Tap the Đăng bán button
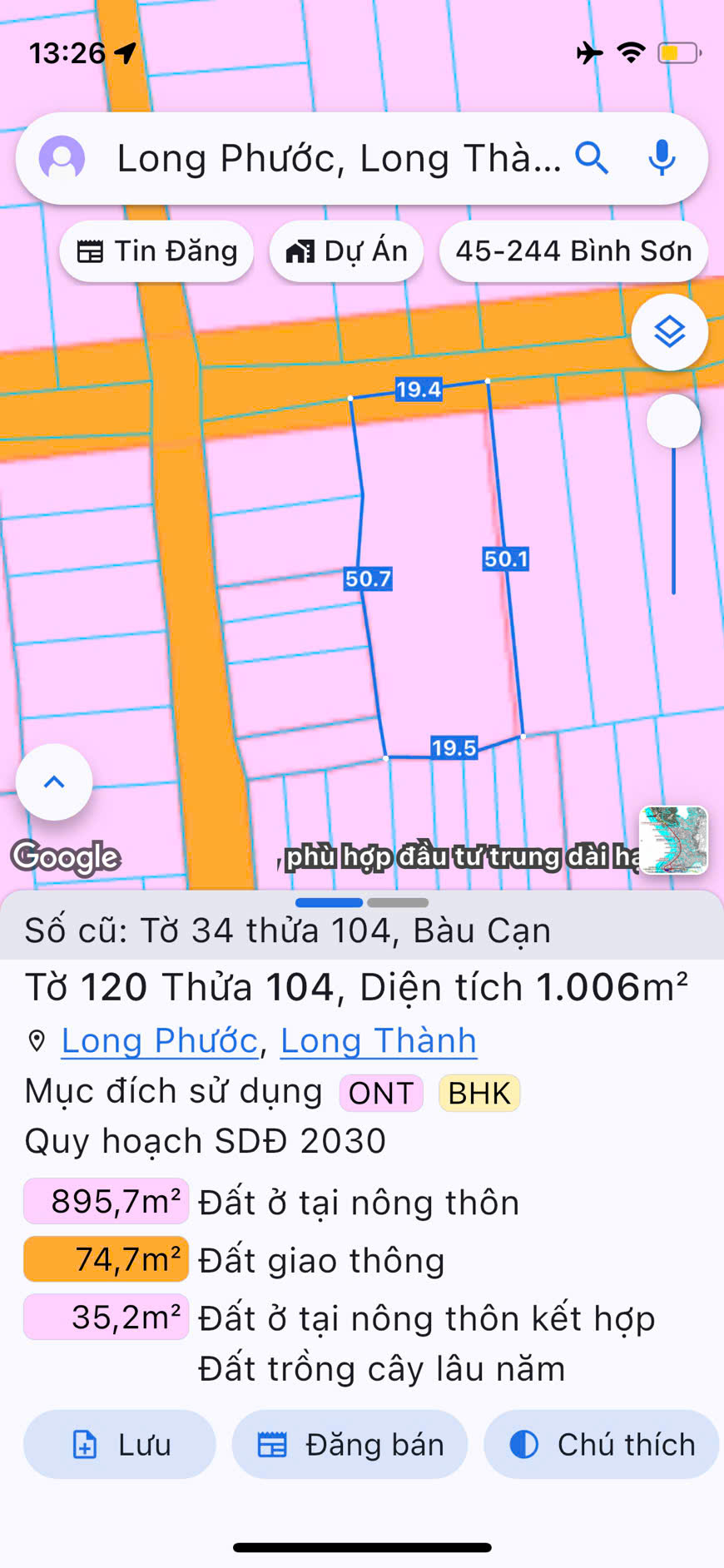 (x=350, y=1445)
